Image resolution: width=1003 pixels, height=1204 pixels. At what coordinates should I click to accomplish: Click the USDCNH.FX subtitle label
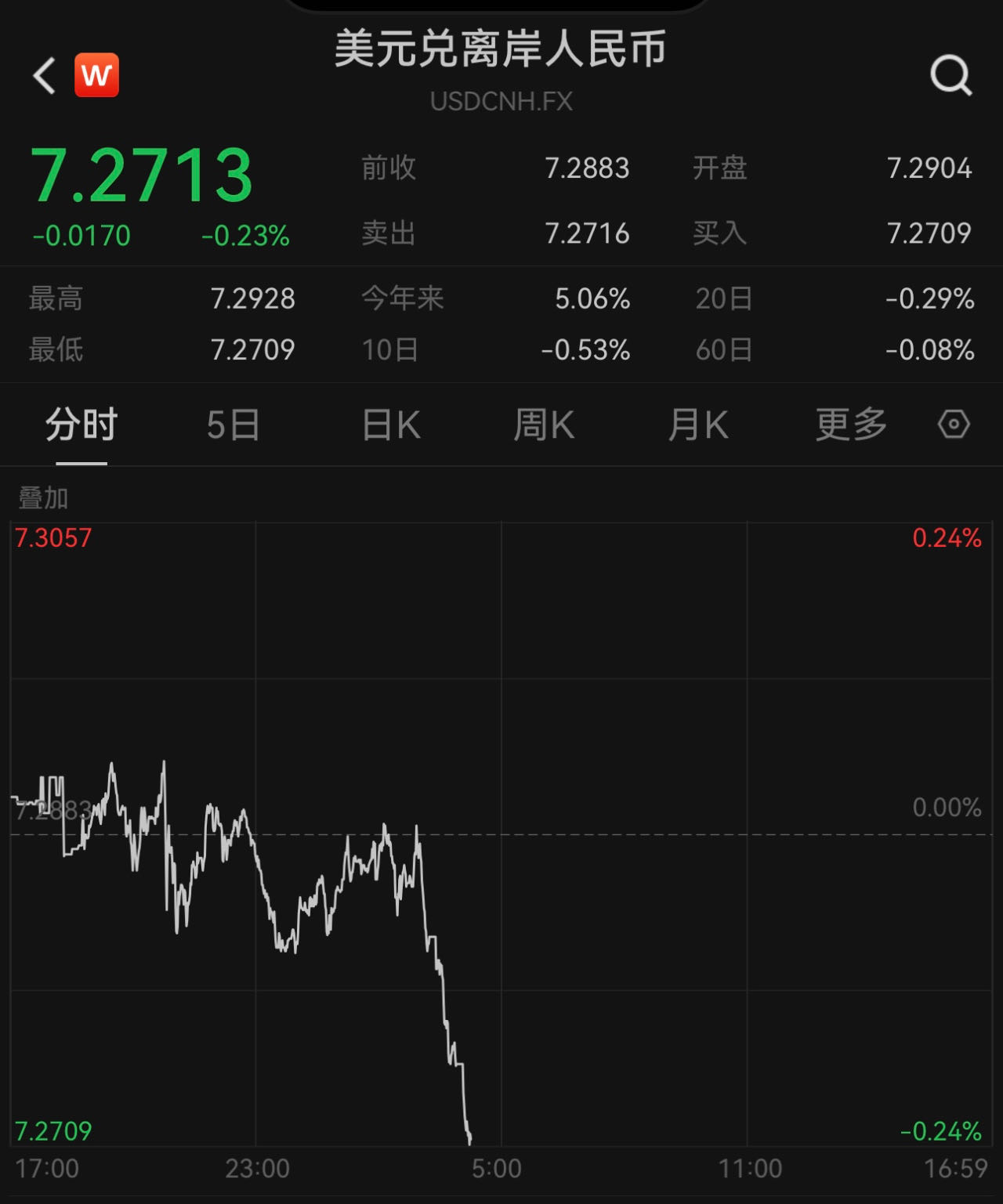click(x=500, y=100)
